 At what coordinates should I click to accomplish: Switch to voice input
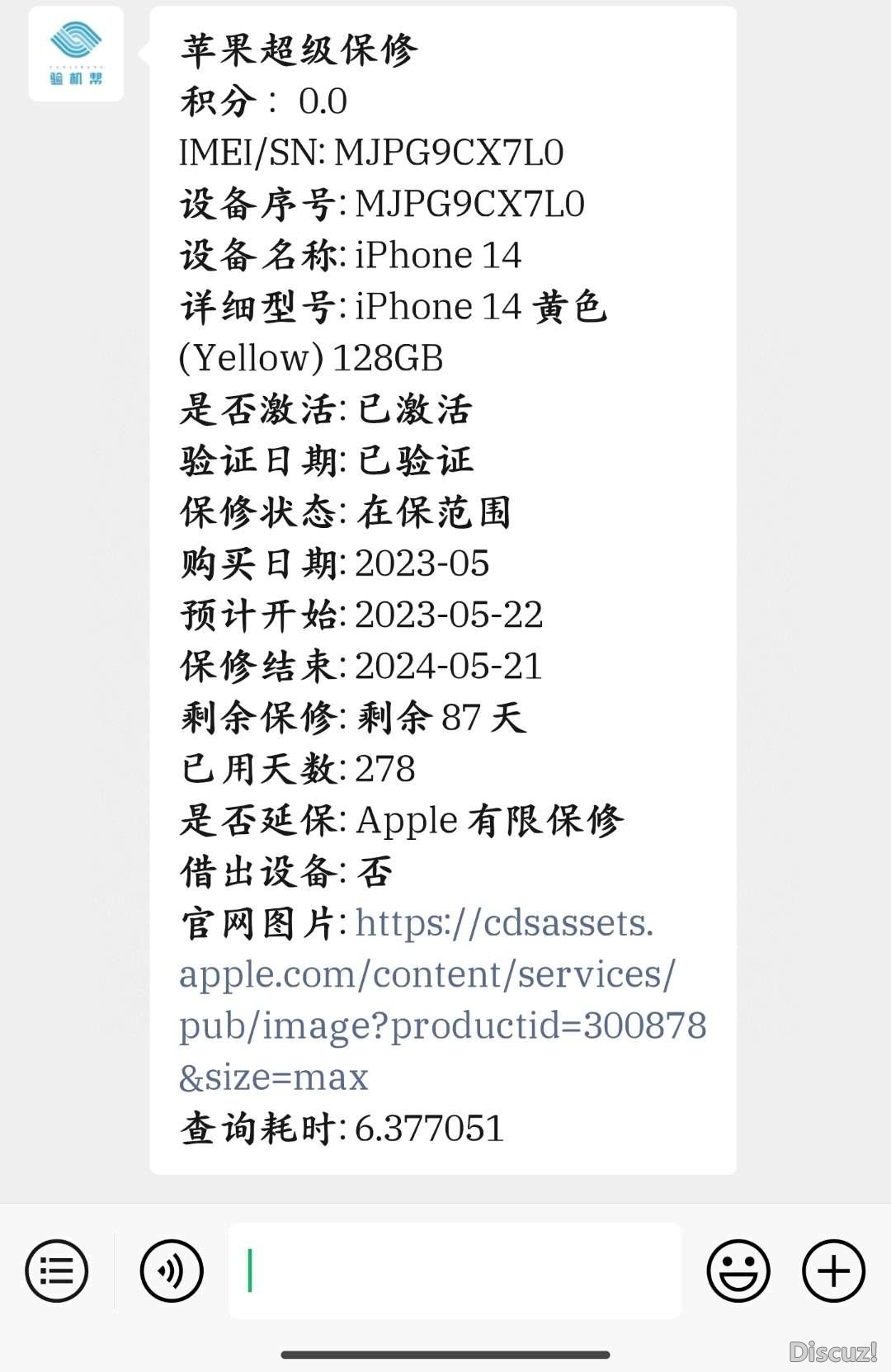[172, 1271]
